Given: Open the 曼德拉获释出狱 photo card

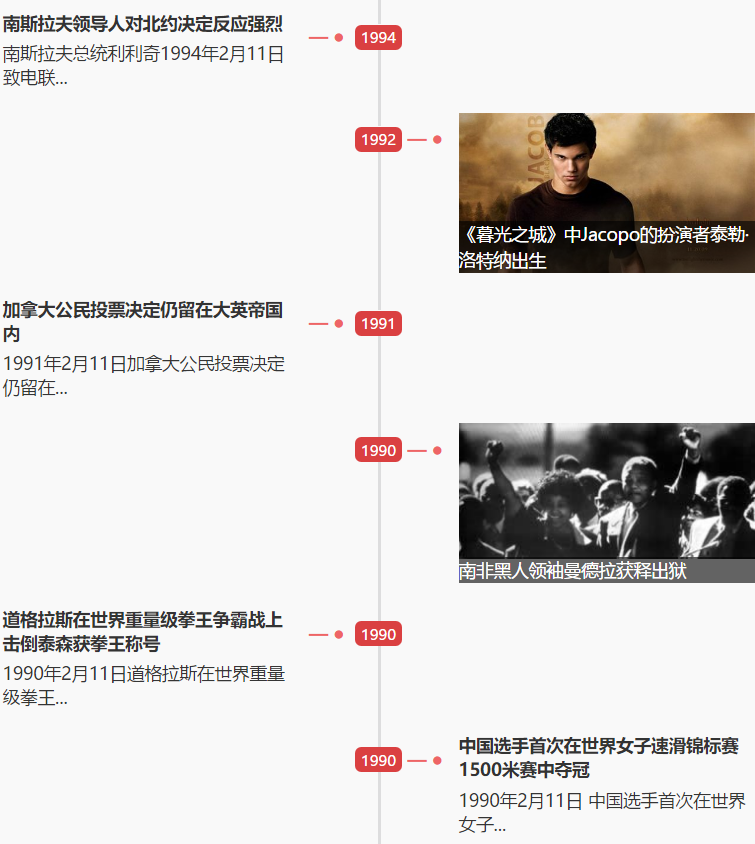Looking at the screenshot, I should click(606, 502).
